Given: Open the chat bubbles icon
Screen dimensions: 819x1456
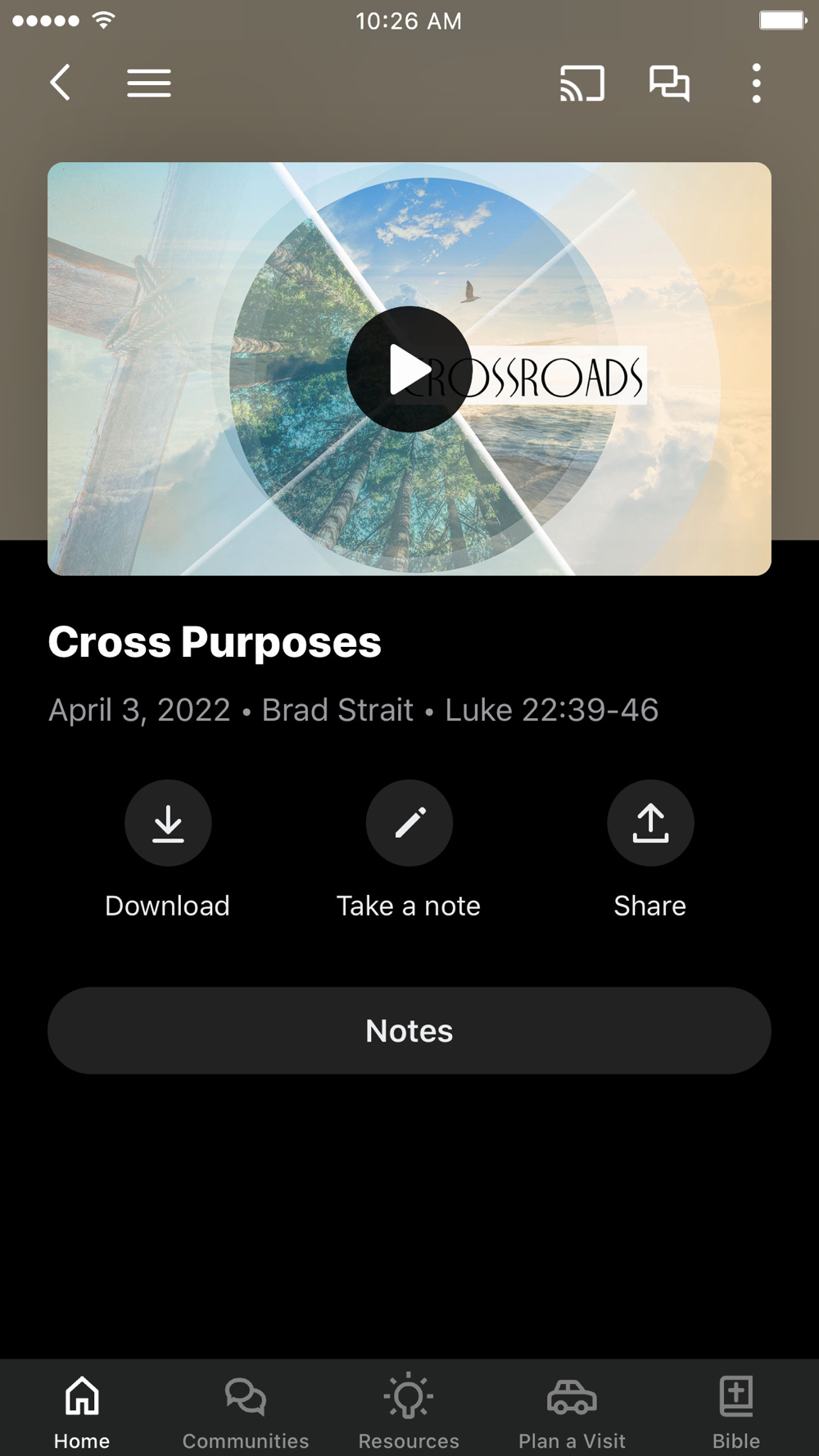Looking at the screenshot, I should pyautogui.click(x=670, y=83).
